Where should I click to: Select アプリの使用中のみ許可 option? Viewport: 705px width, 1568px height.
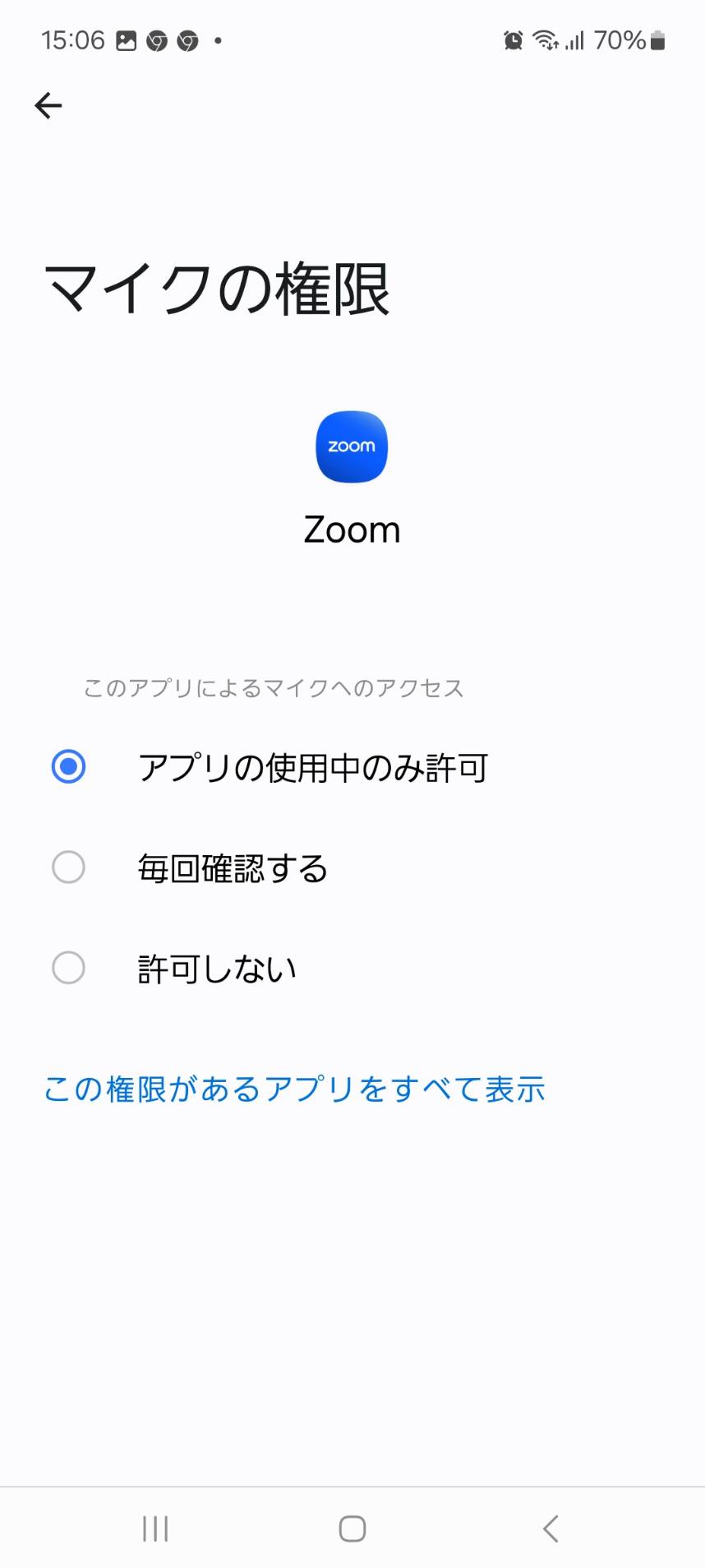(x=352, y=767)
